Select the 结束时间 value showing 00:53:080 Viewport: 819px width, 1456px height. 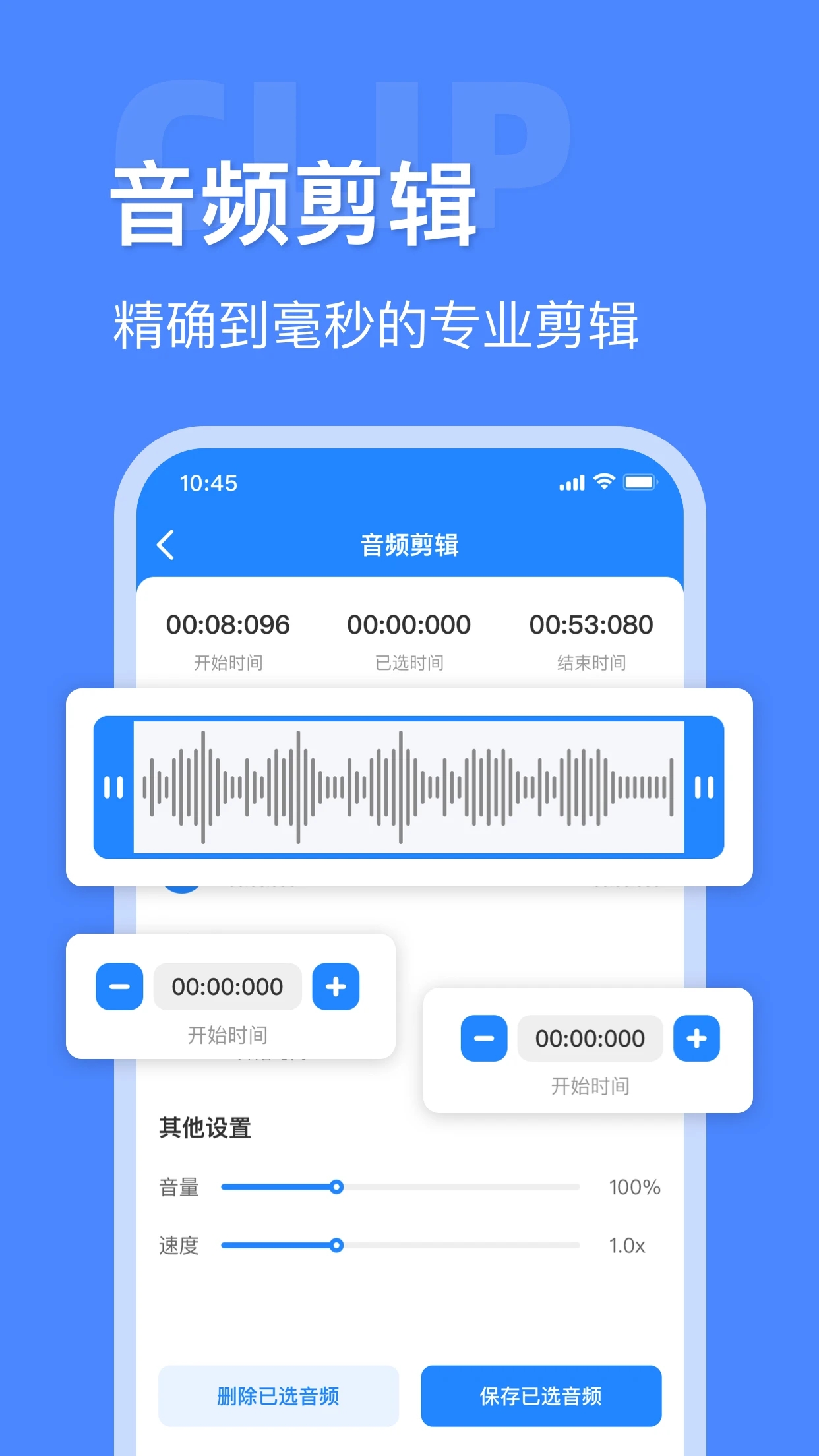coord(592,623)
